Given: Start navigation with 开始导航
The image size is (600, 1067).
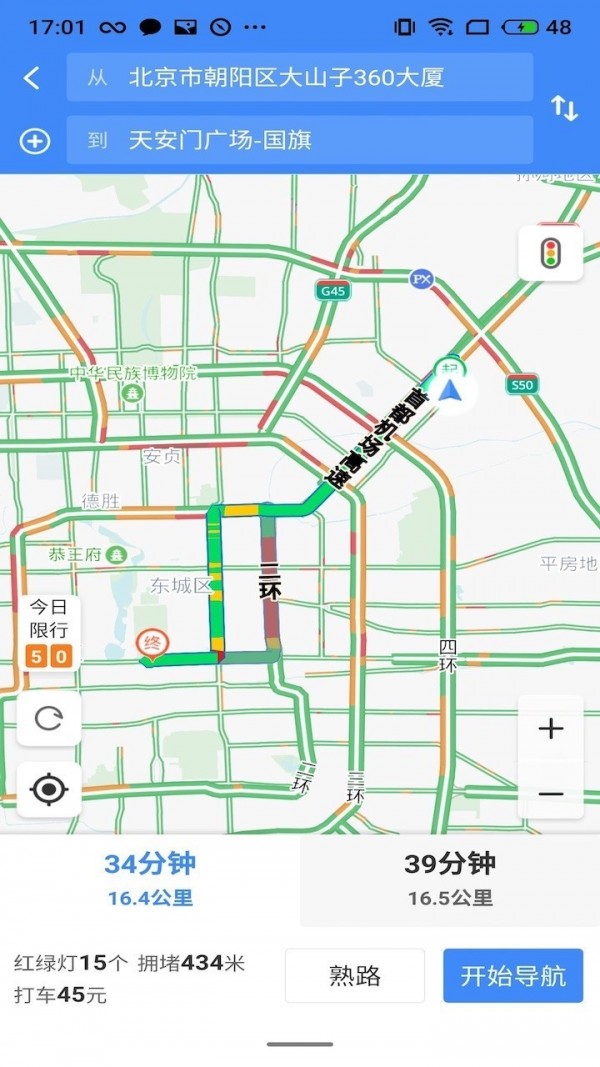Looking at the screenshot, I should click(513, 976).
